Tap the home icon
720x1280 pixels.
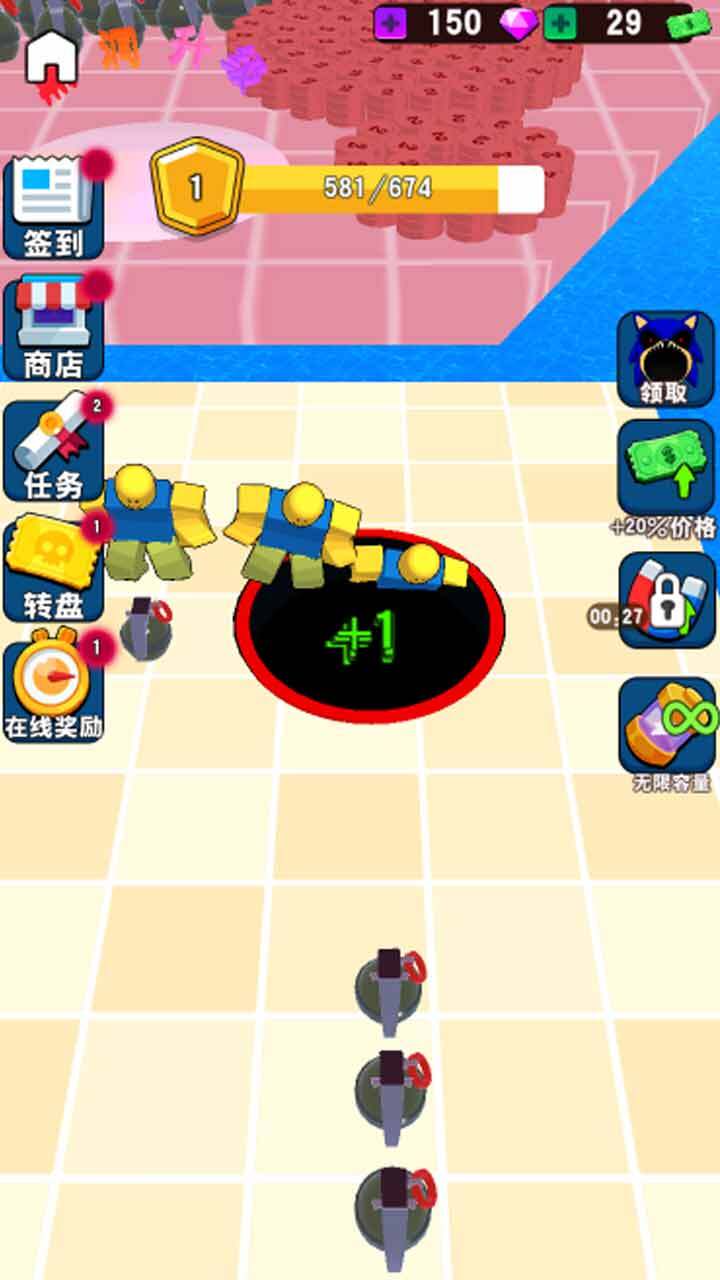[51, 57]
